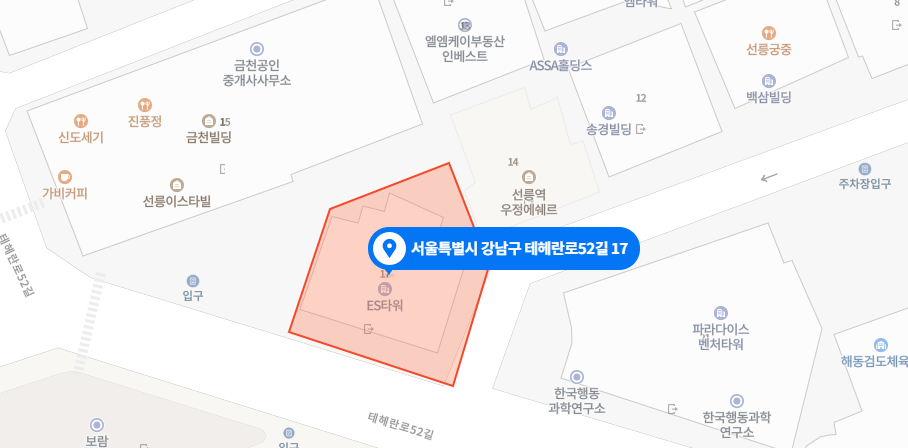Tap the 신도세기 restaurant marker

[81, 121]
